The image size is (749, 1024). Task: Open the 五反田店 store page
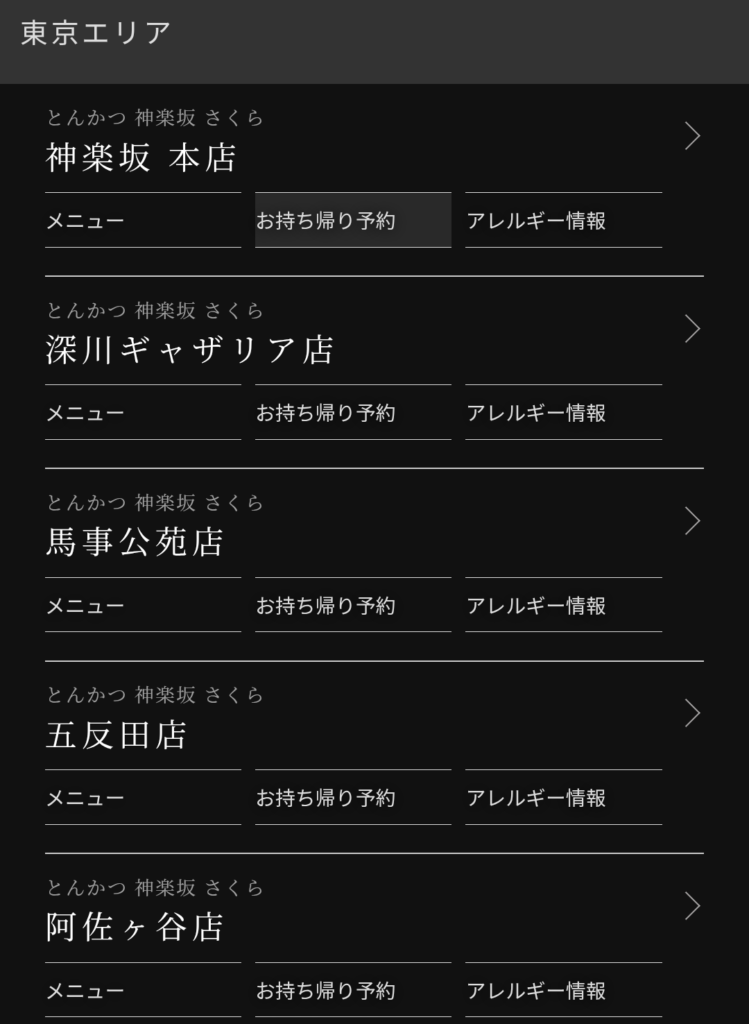coord(117,736)
